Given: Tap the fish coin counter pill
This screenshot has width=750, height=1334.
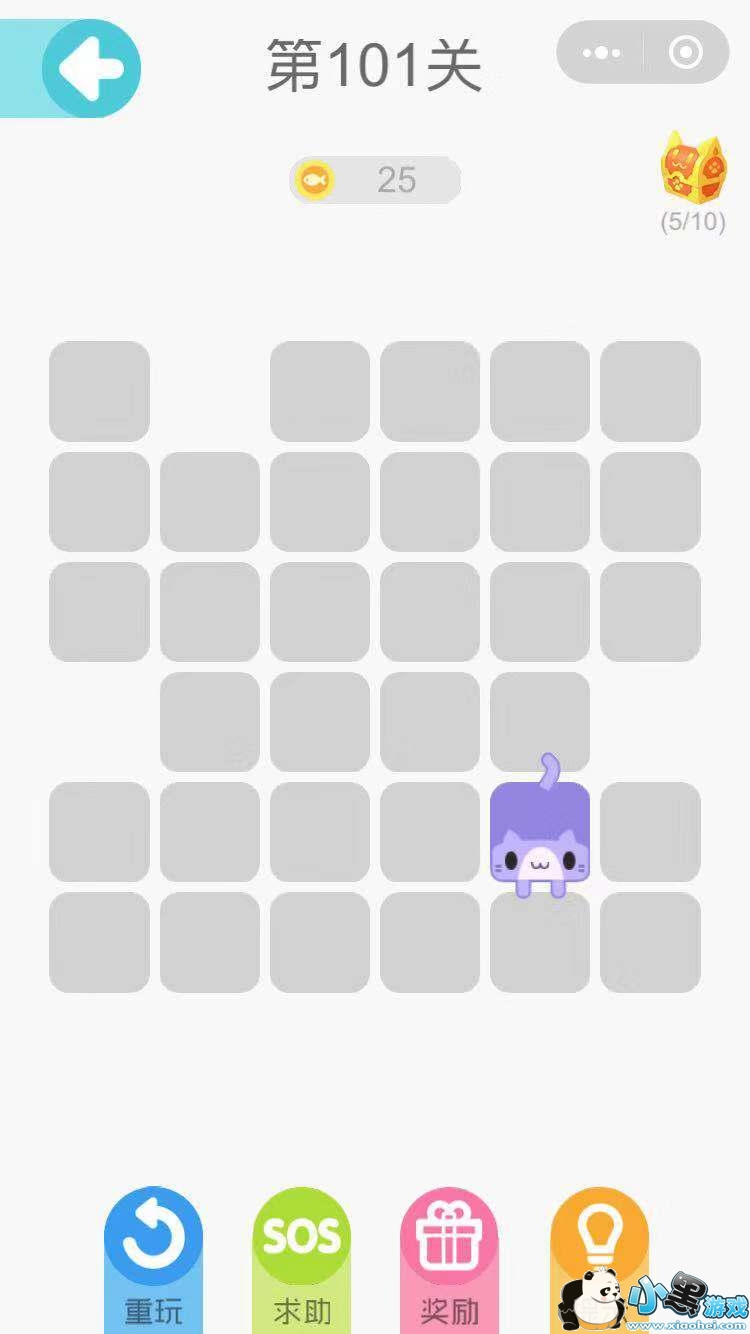Looking at the screenshot, I should click(x=375, y=180).
